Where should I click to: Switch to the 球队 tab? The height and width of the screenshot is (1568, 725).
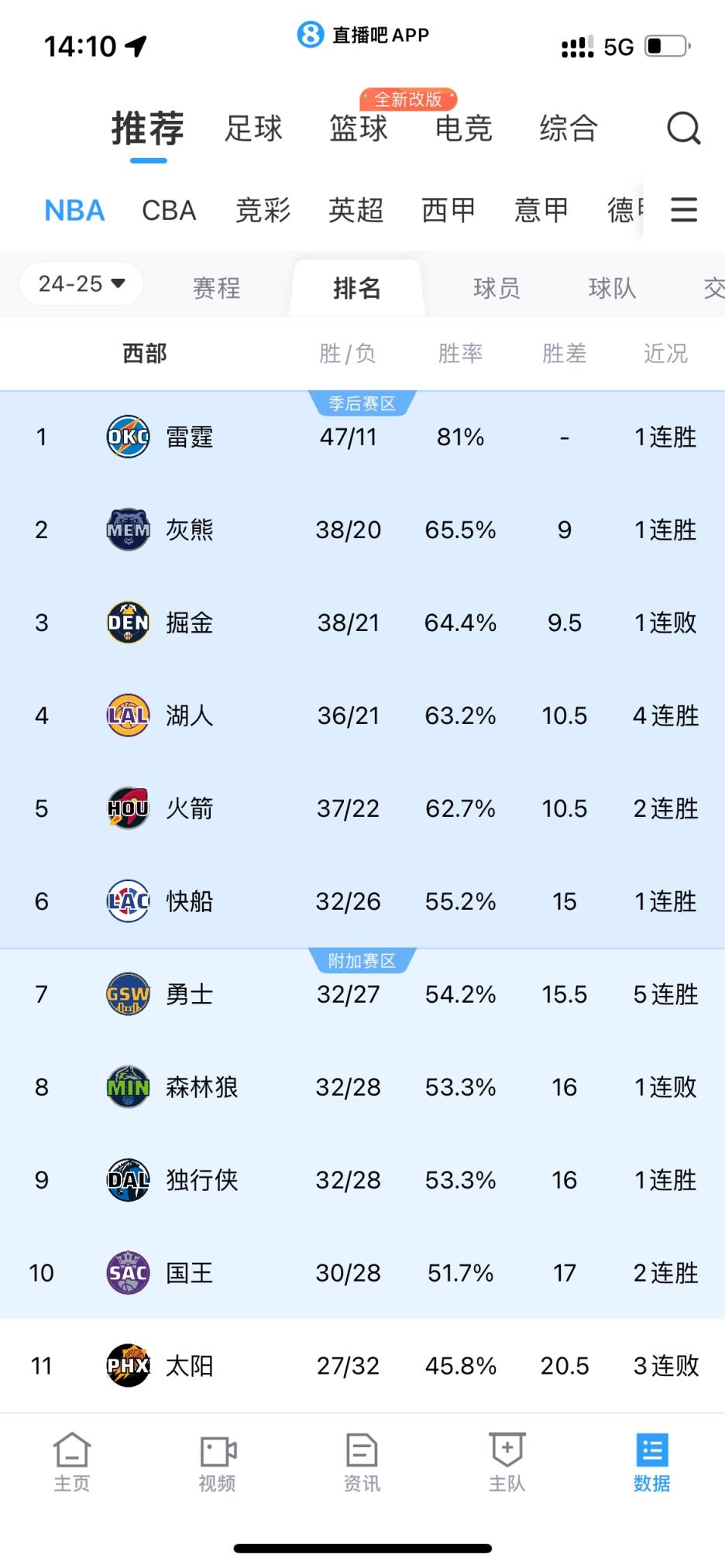point(612,289)
